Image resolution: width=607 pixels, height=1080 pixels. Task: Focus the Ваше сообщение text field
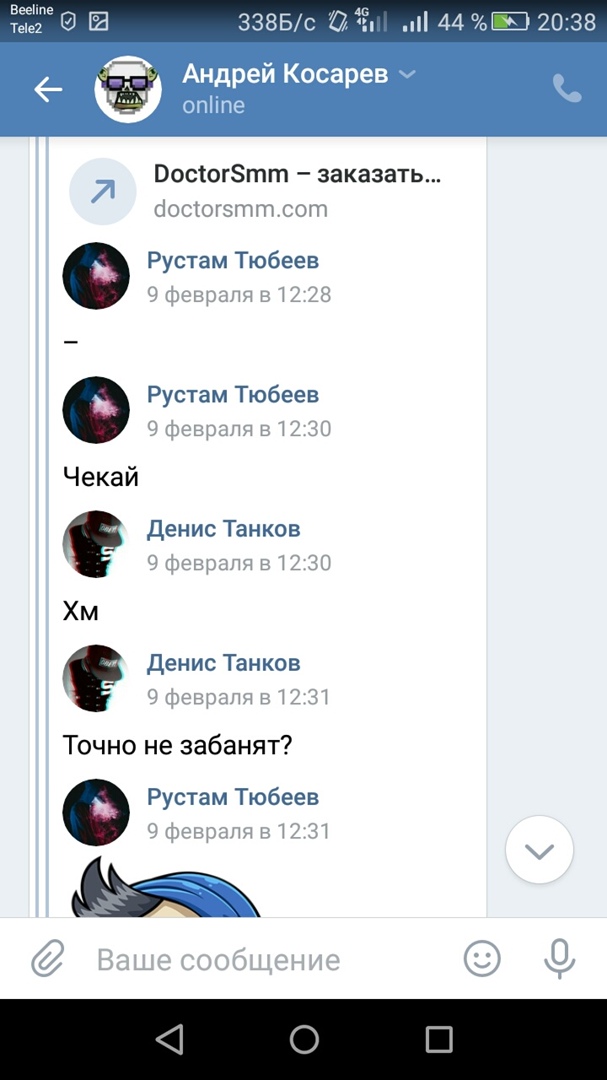260,960
